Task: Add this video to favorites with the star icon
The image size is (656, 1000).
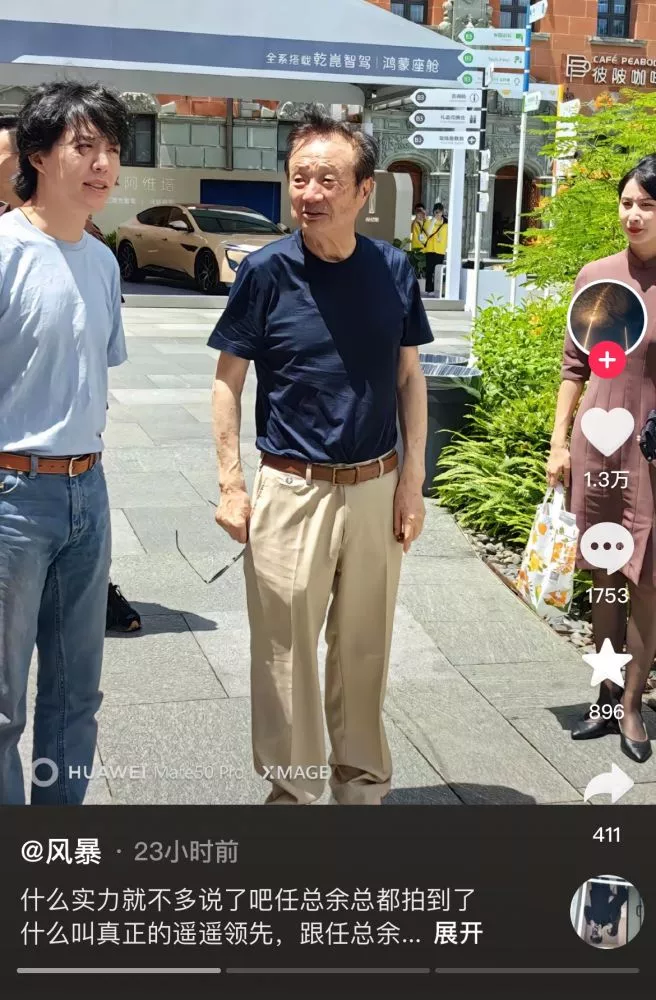Action: (x=607, y=664)
